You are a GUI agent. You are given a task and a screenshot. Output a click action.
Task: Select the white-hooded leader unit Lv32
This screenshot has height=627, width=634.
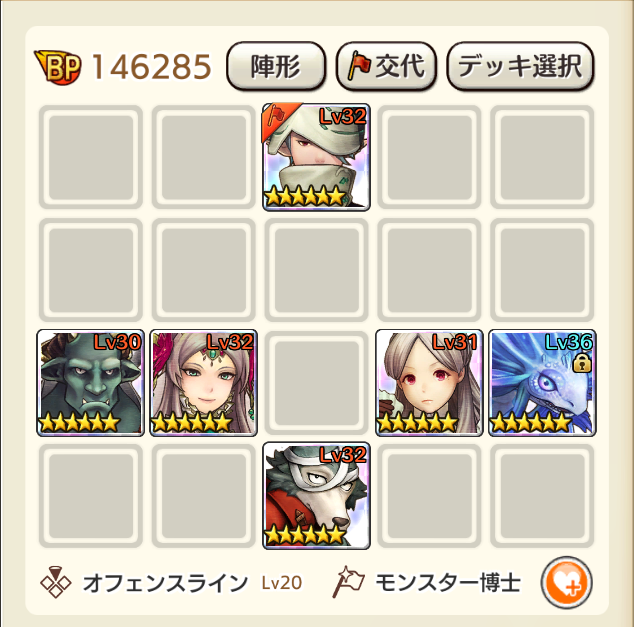tap(317, 157)
